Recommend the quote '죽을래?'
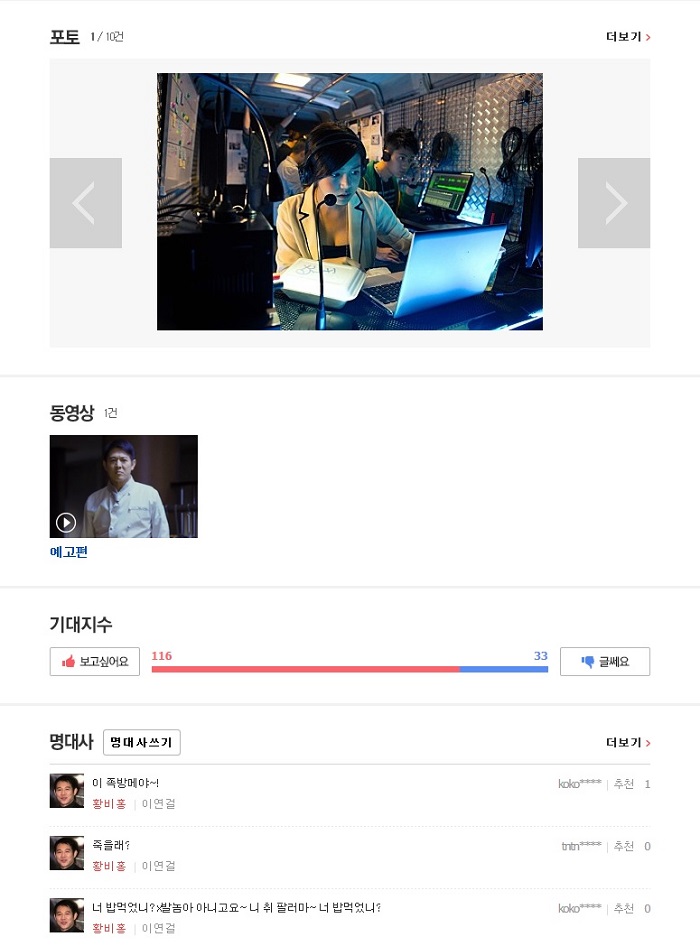Screen dimensions: 700x946 point(624,846)
